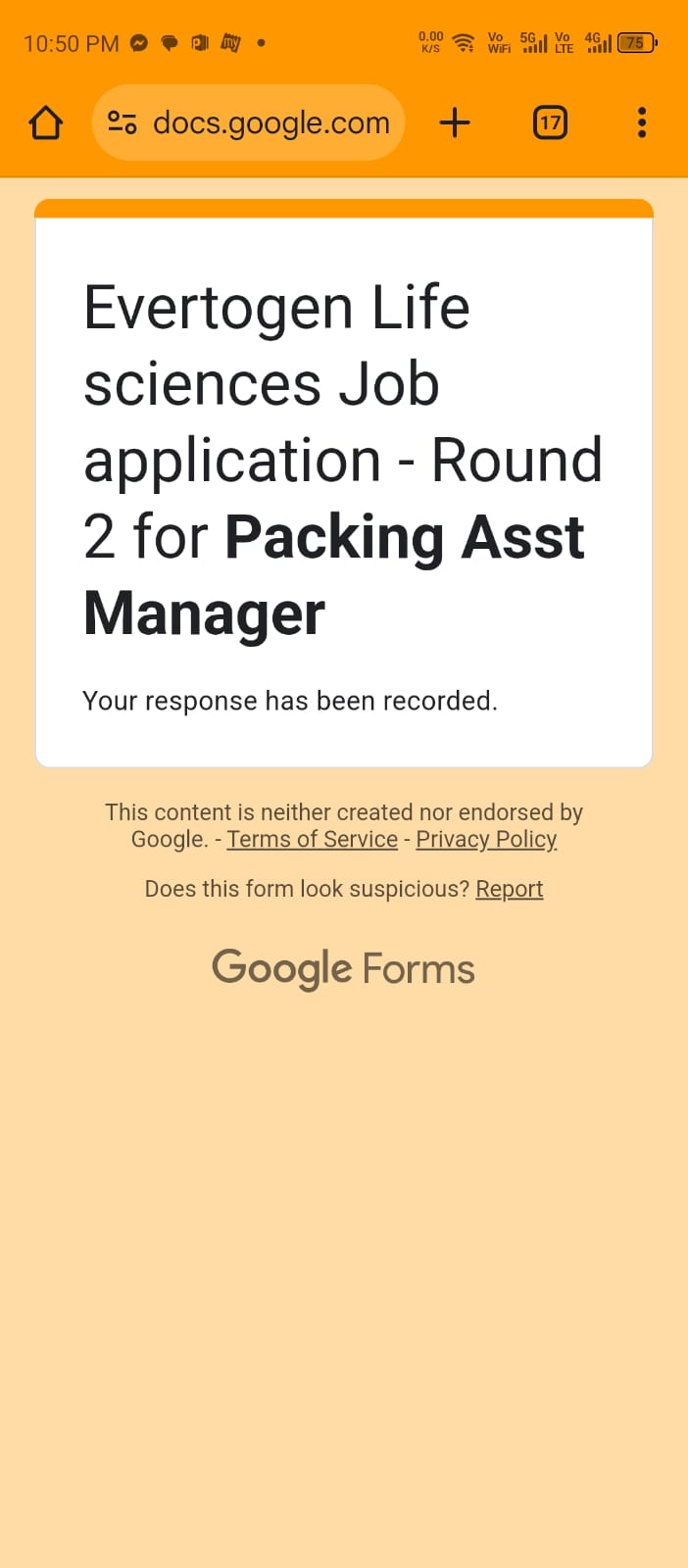688x1568 pixels.
Task: Open the tab switcher showing 17 tabs
Action: tap(550, 122)
